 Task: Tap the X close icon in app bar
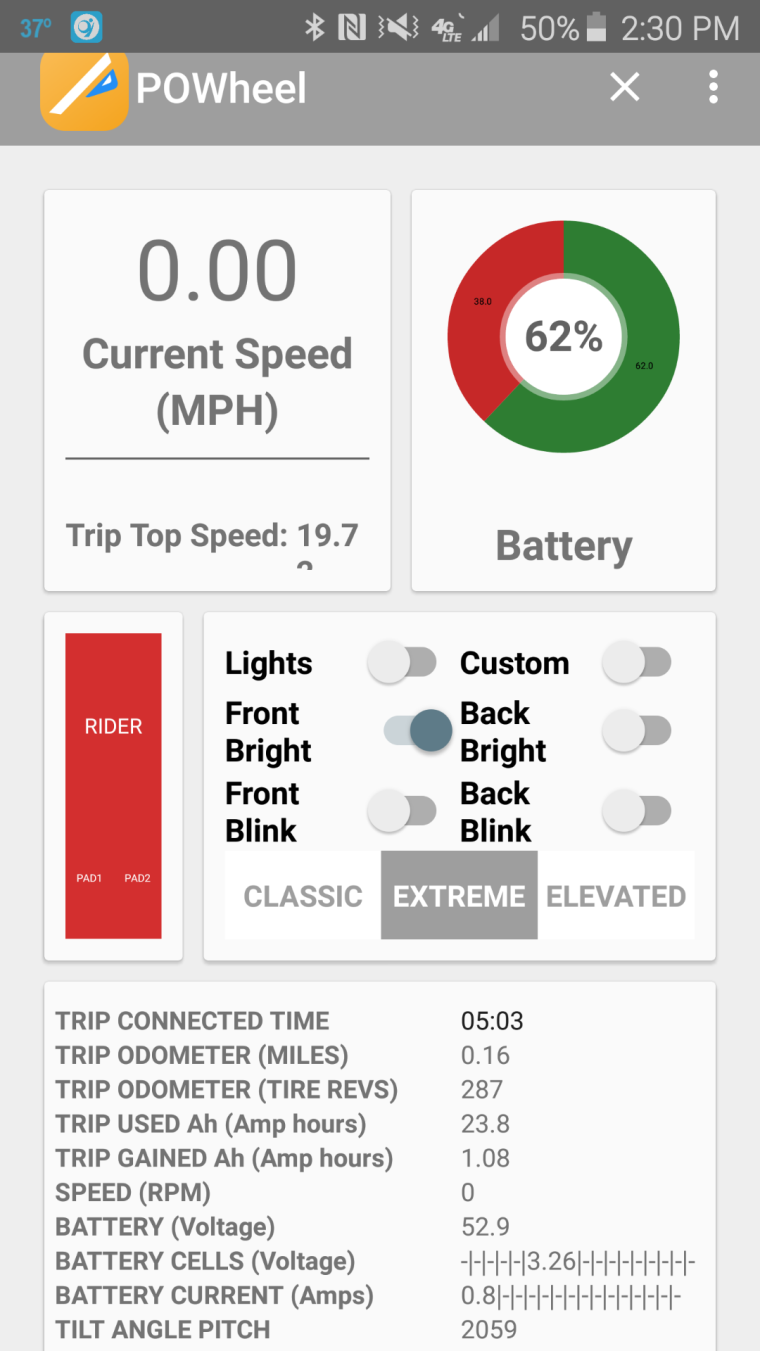[625, 88]
